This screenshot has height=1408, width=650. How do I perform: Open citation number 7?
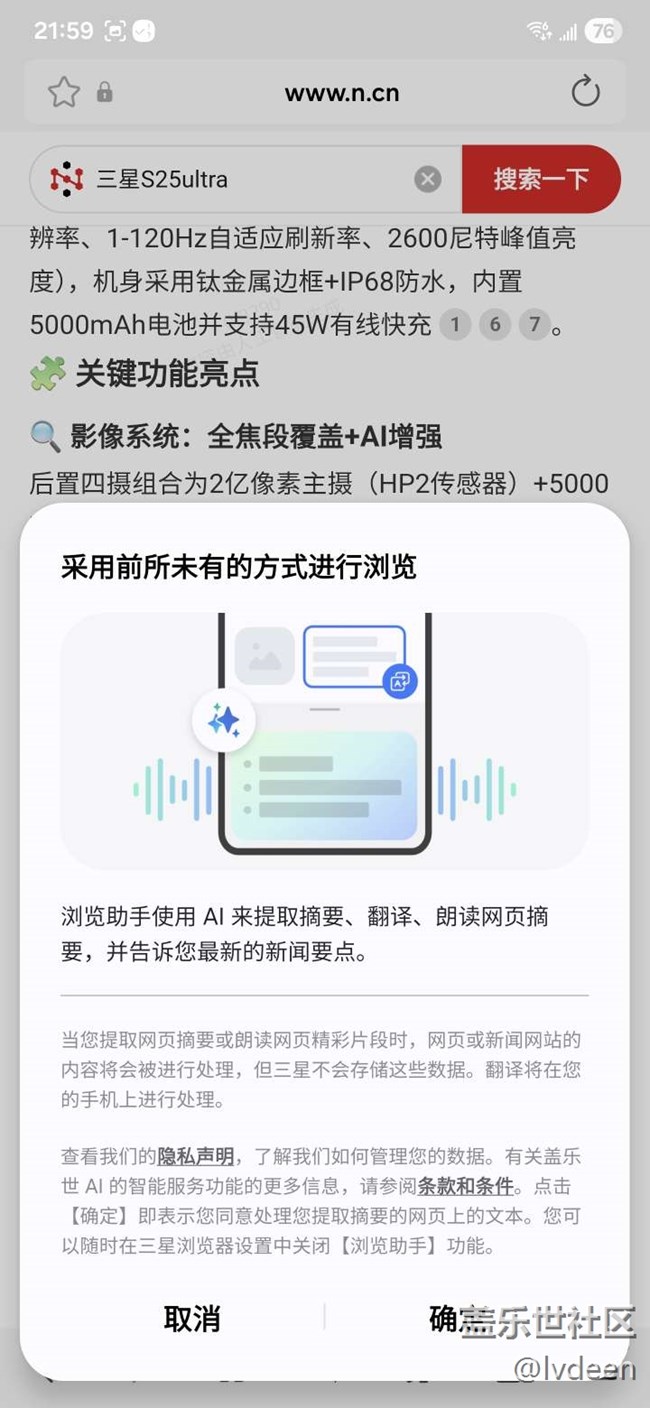pos(535,325)
